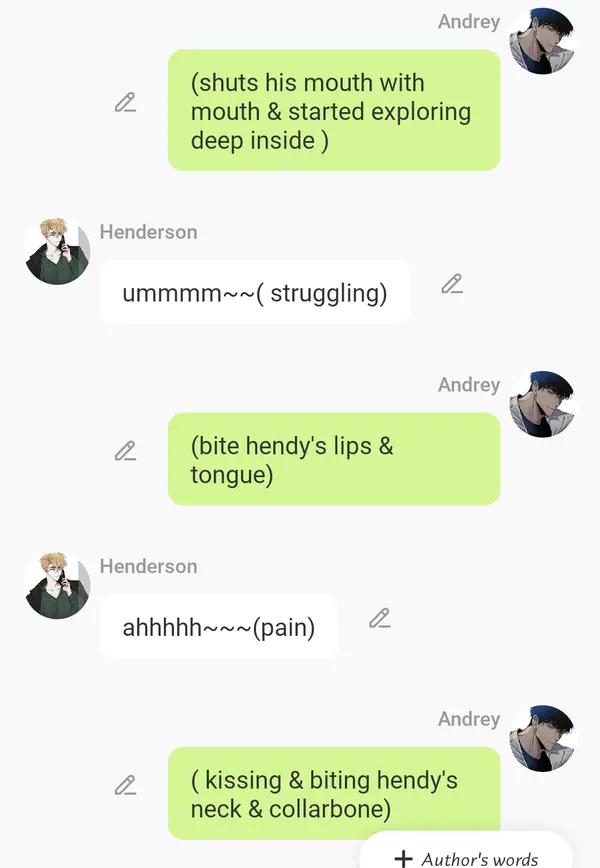The image size is (600, 868).
Task: Edit Henderson's "ummmm" message
Action: [x=452, y=285]
